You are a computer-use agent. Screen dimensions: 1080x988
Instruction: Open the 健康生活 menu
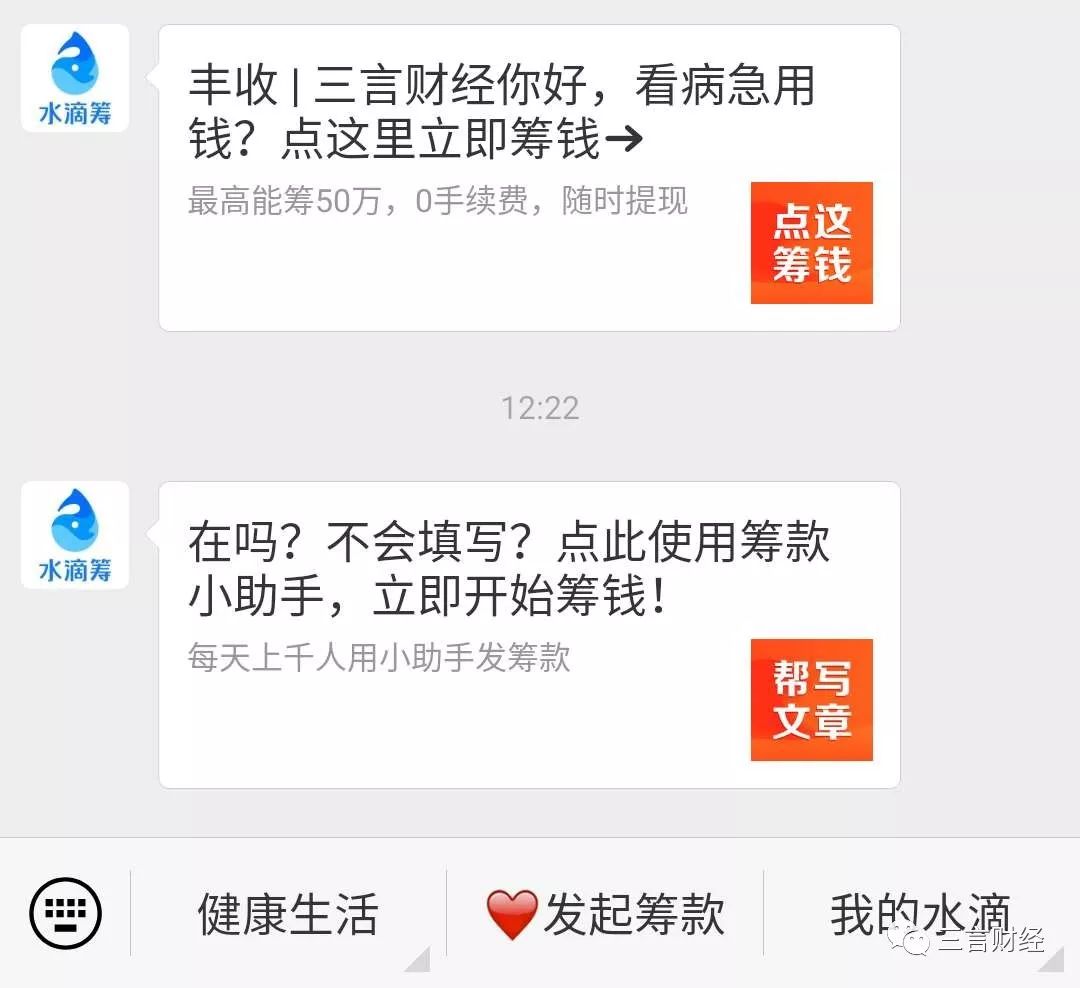point(288,914)
